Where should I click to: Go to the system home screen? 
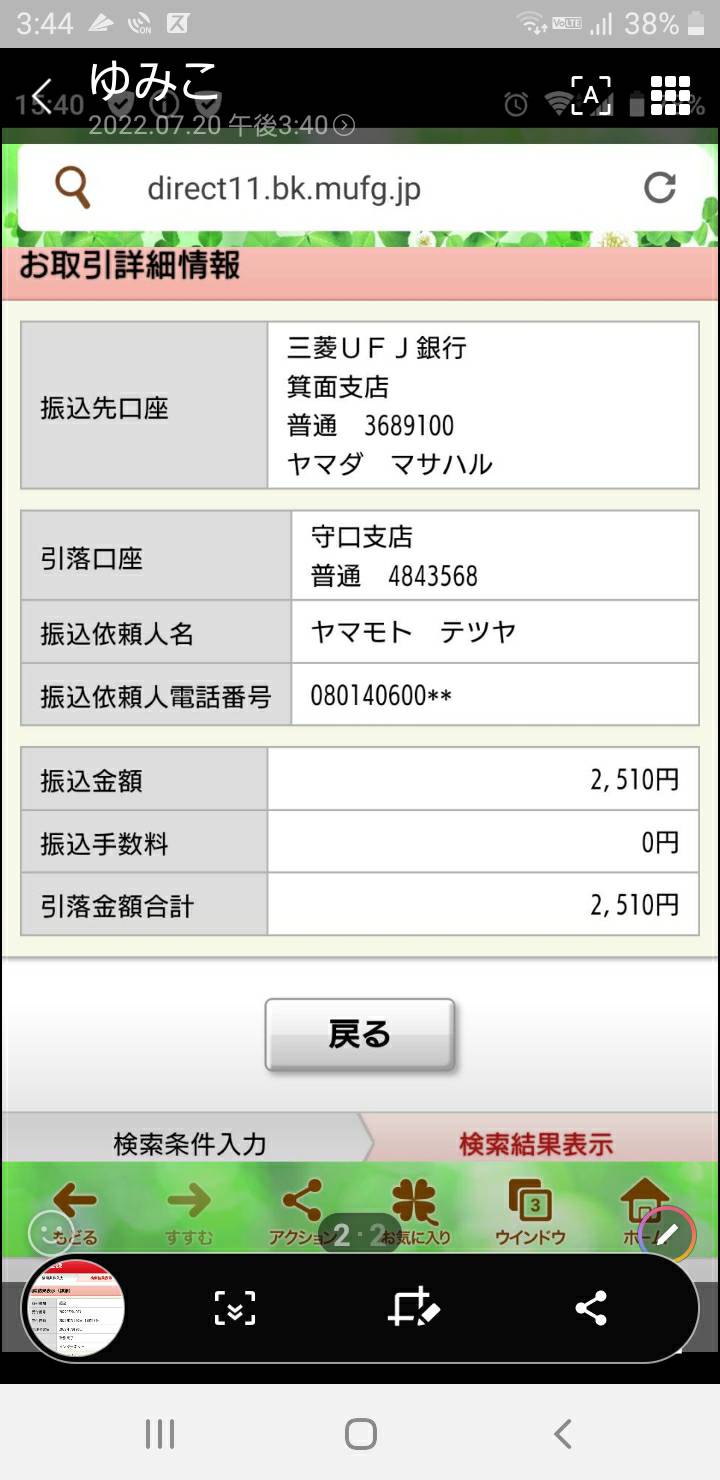point(360,1434)
